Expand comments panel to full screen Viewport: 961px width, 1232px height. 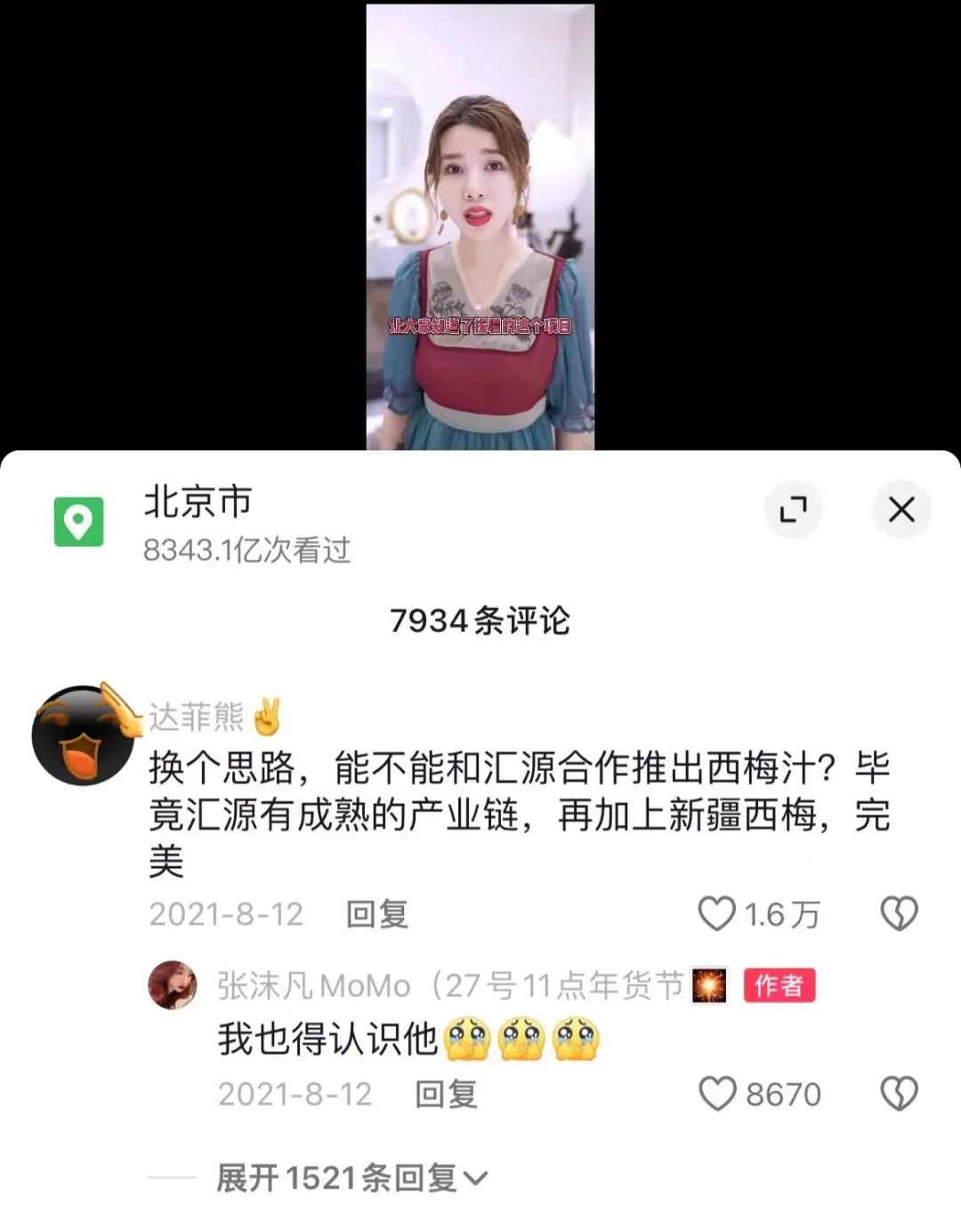point(792,510)
